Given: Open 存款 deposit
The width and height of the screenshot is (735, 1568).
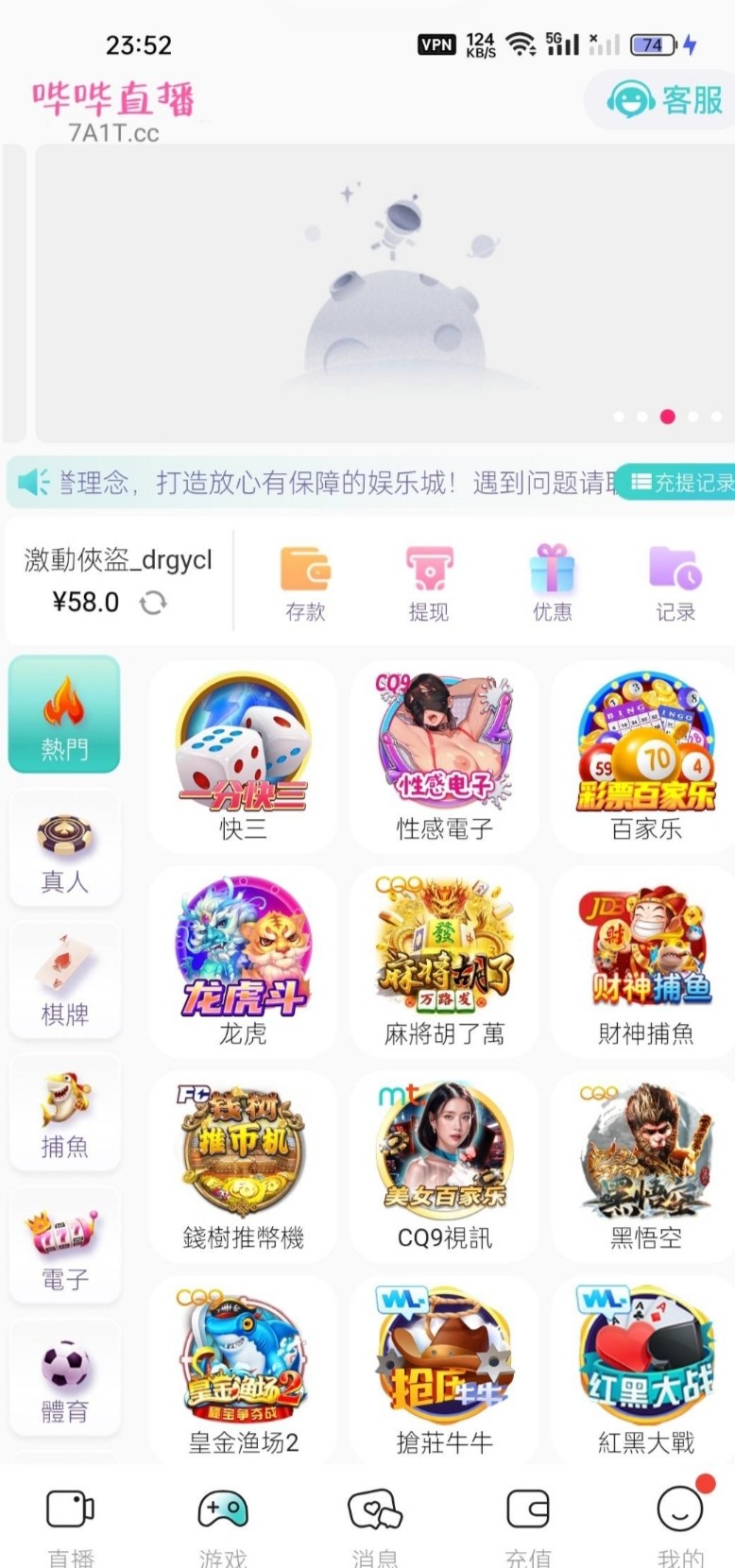Looking at the screenshot, I should 305,583.
